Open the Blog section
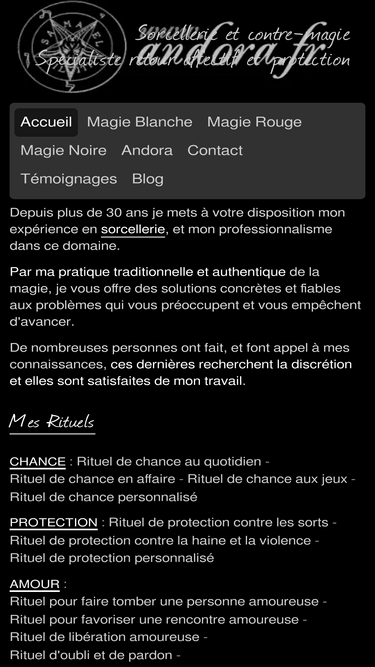This screenshot has height=667, width=375. click(x=148, y=179)
